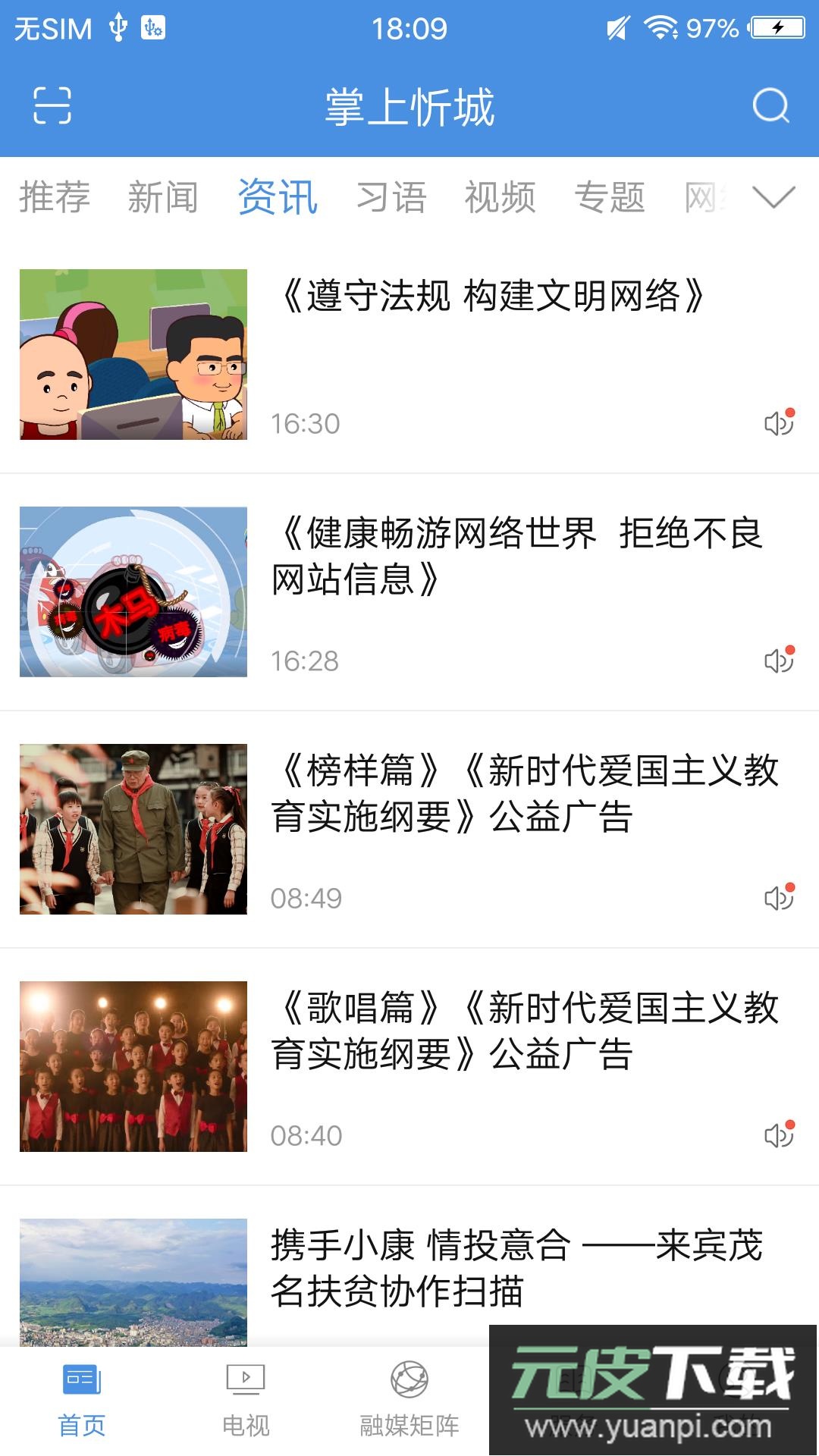Tap the speaker icon on 《歌唱篇》
The width and height of the screenshot is (819, 1456).
pos(779,1134)
